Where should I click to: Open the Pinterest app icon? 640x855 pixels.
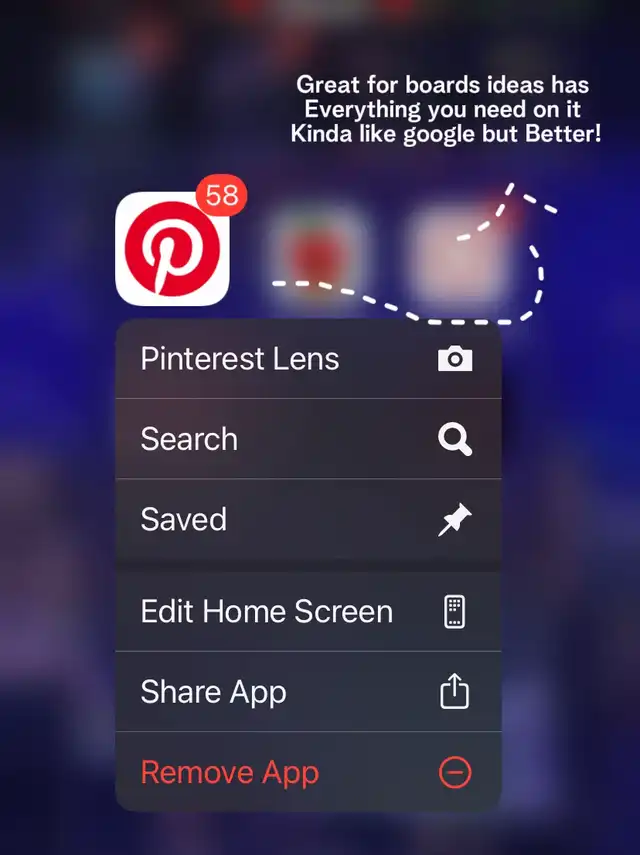pos(172,248)
